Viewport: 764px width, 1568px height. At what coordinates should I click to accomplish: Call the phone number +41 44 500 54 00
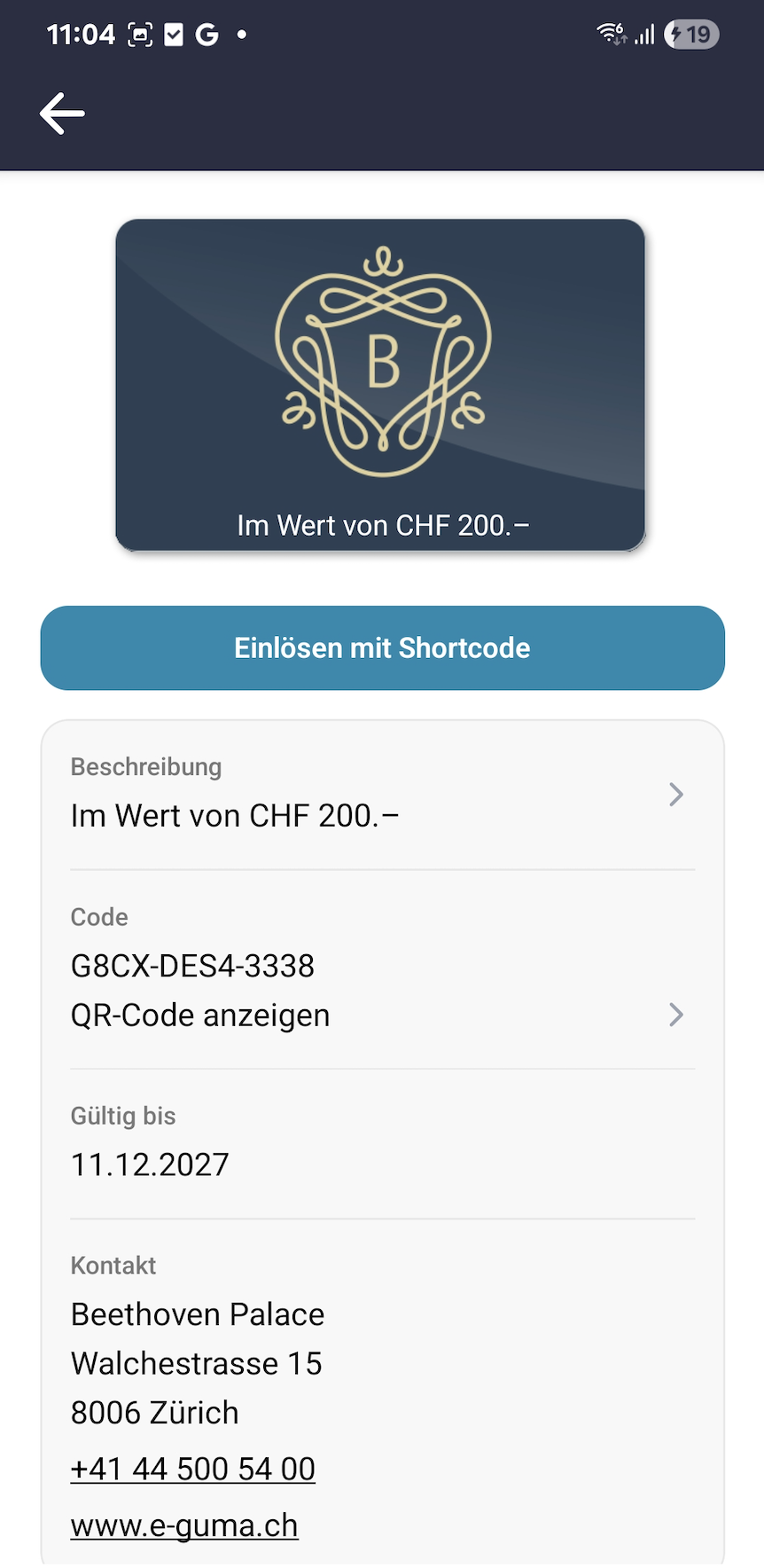(193, 1469)
